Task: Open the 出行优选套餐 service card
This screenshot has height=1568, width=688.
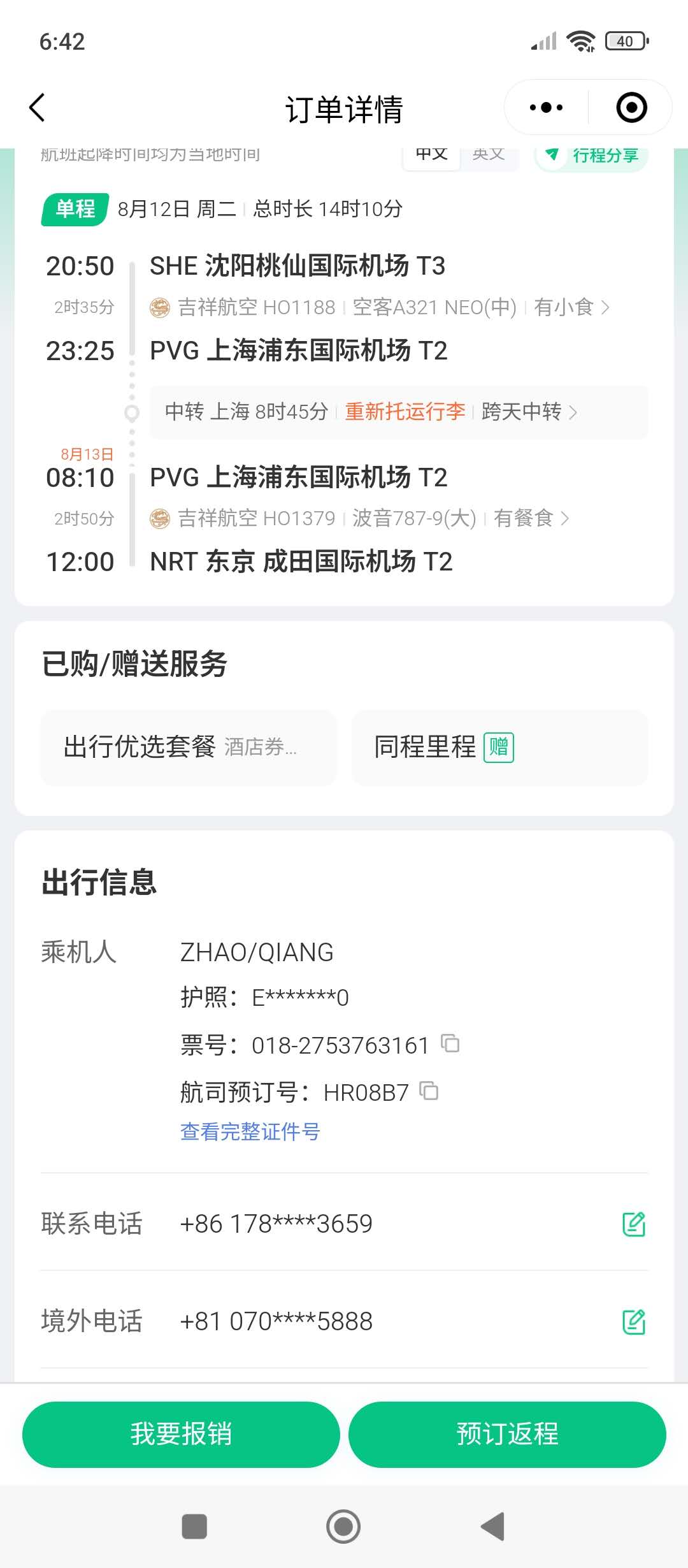Action: click(x=188, y=747)
